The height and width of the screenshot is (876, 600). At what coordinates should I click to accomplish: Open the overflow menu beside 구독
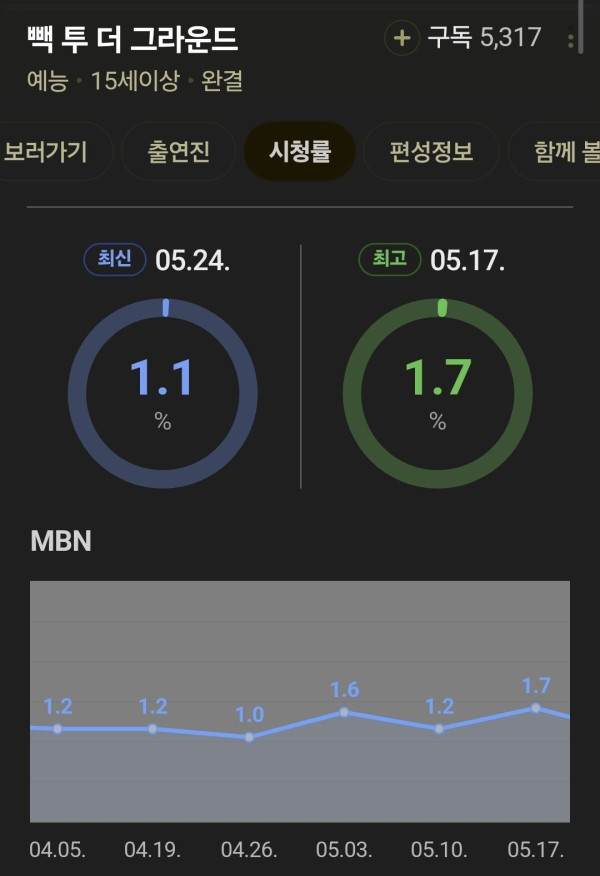tap(571, 41)
